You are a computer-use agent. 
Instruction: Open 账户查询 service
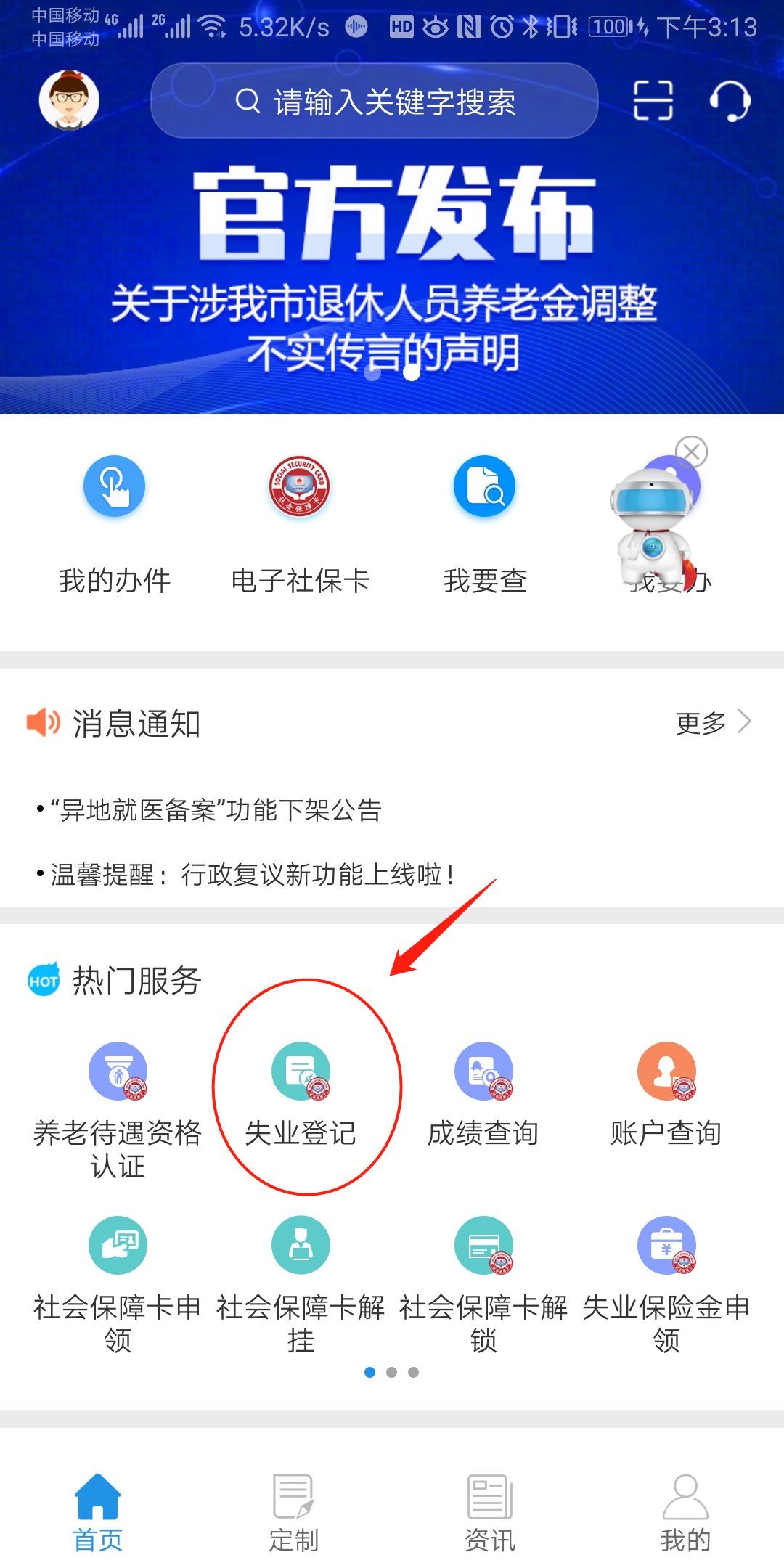point(666,1093)
